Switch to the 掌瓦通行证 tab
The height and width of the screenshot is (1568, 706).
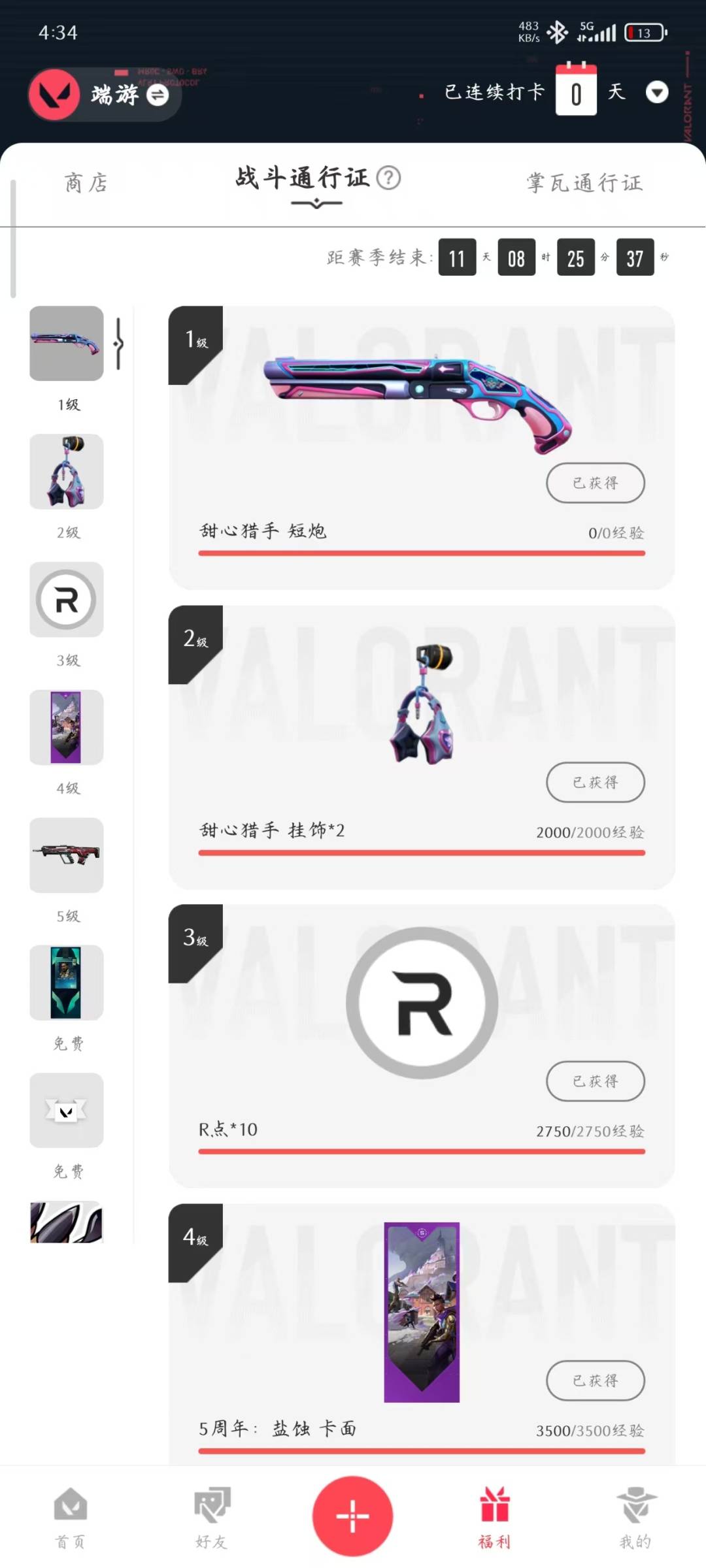[584, 183]
